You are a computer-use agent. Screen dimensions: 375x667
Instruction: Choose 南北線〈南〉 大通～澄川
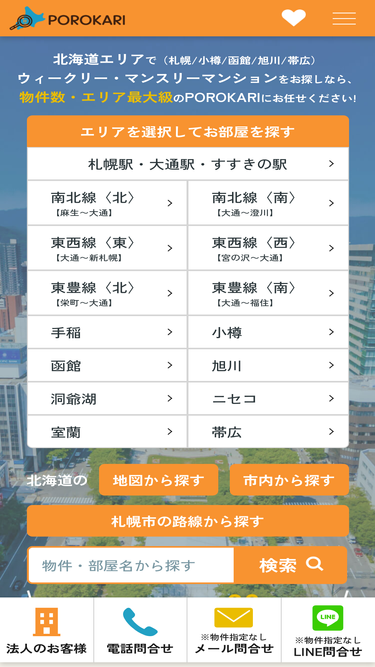[x=268, y=203]
